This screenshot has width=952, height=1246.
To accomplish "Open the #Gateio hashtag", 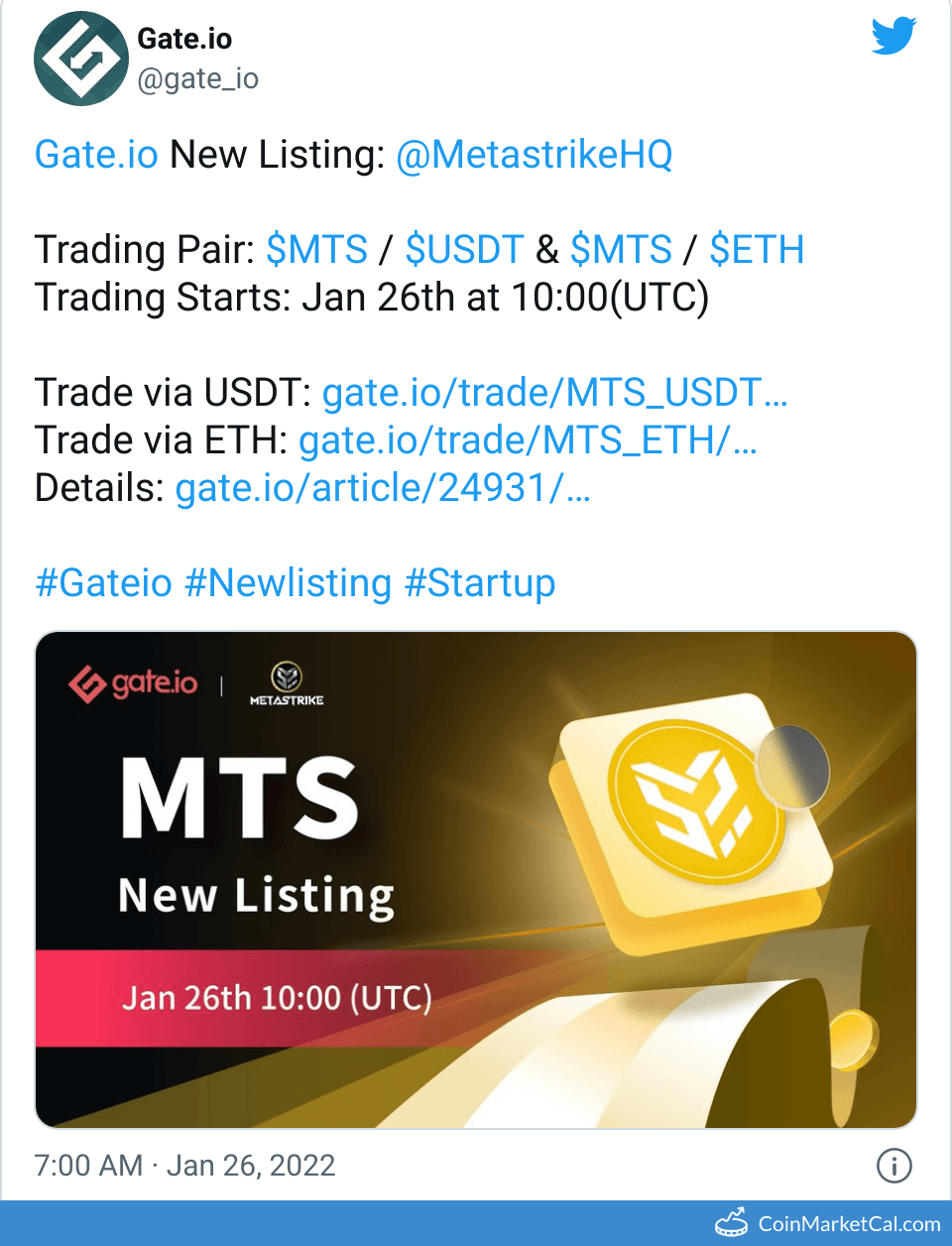I will [103, 583].
